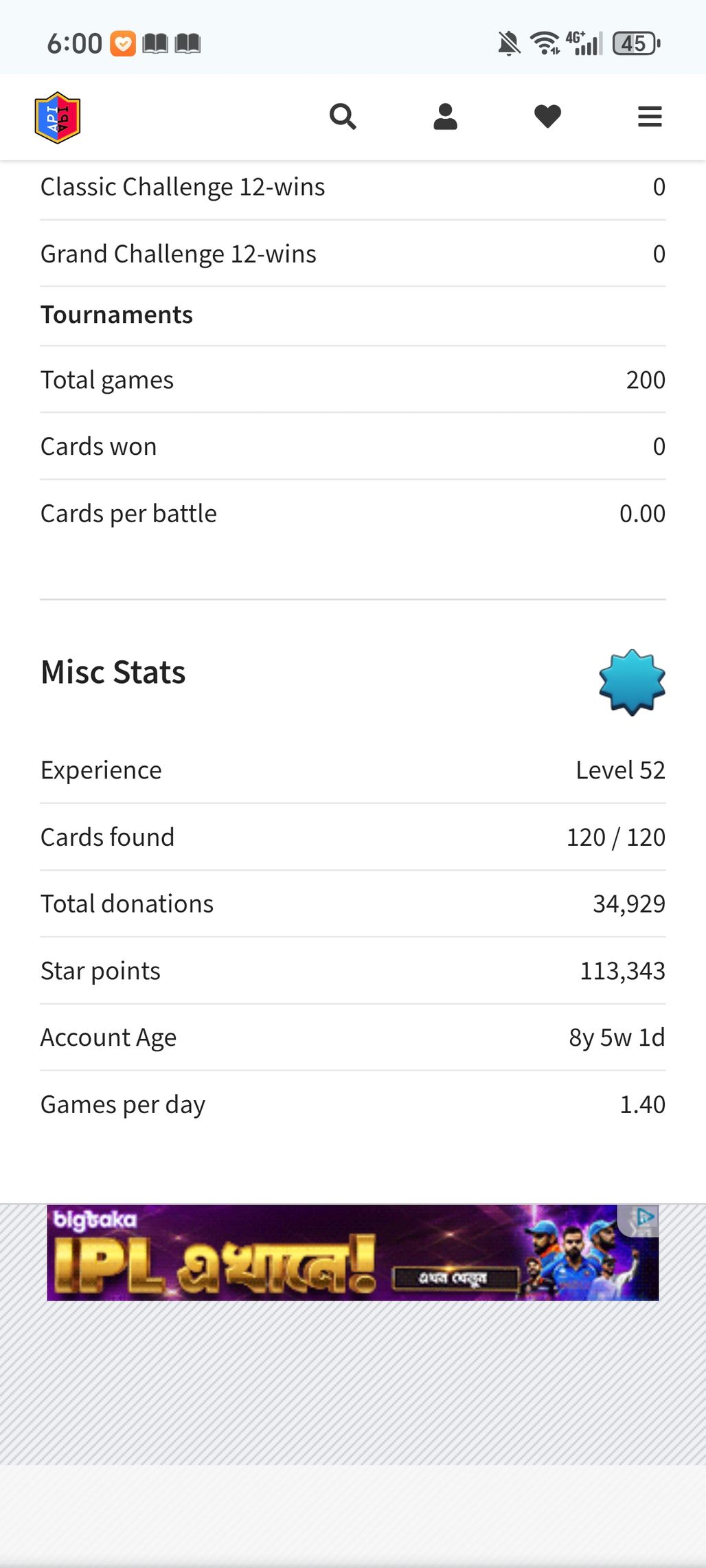Open the bigtaka IPL ad banner
Screen dimensions: 706x1568
(352, 1253)
